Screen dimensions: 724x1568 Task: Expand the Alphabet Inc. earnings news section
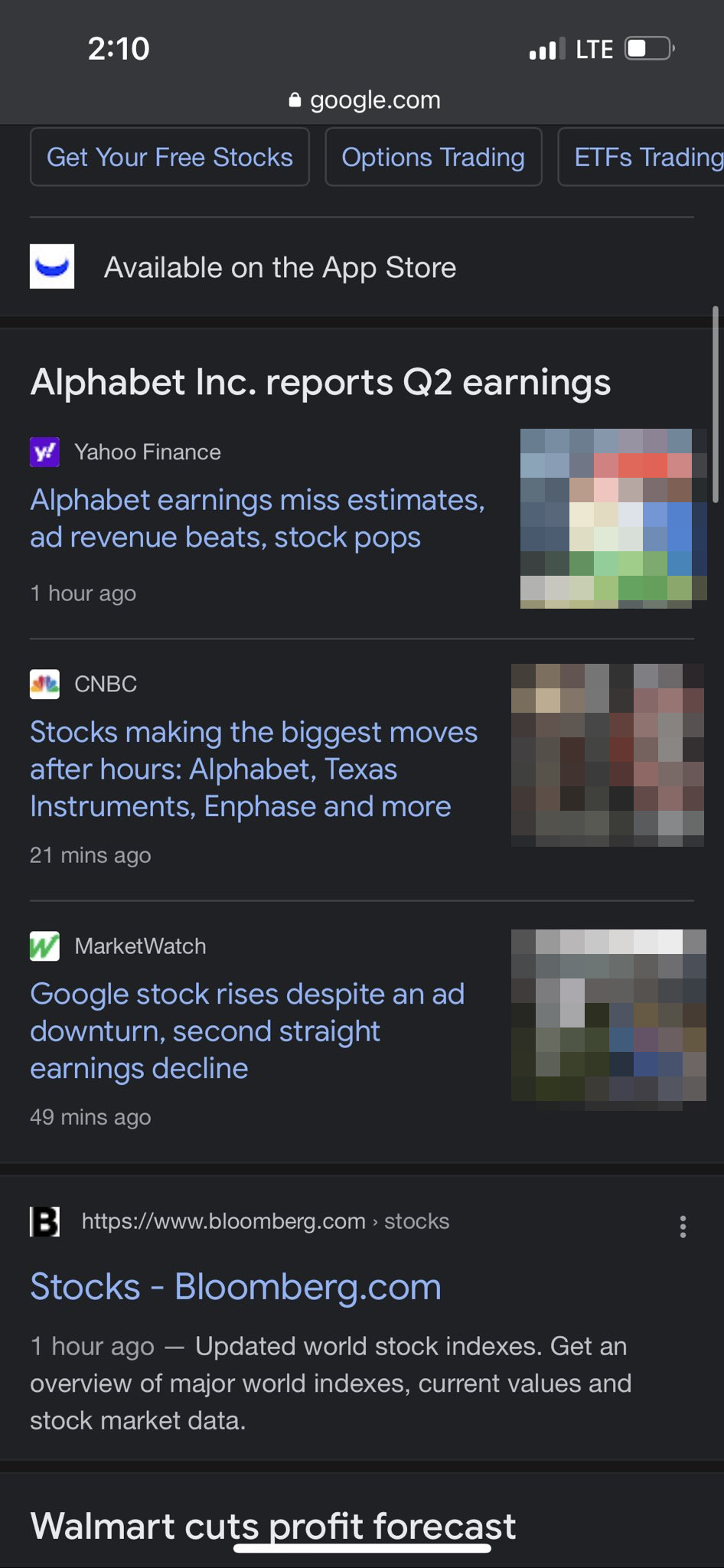(319, 381)
